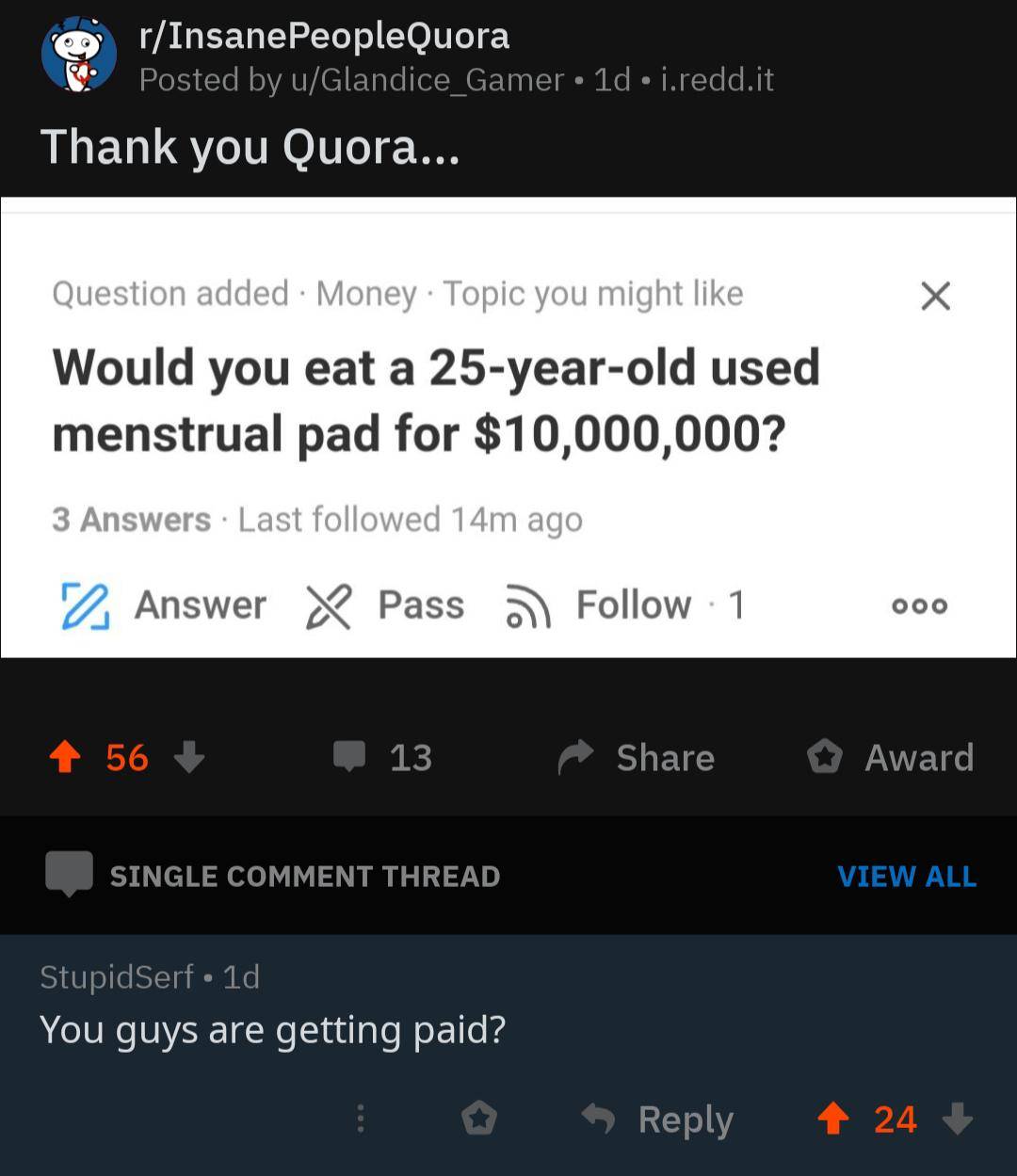The width and height of the screenshot is (1017, 1176).
Task: Tap View All to see all comments
Action: pos(906,876)
